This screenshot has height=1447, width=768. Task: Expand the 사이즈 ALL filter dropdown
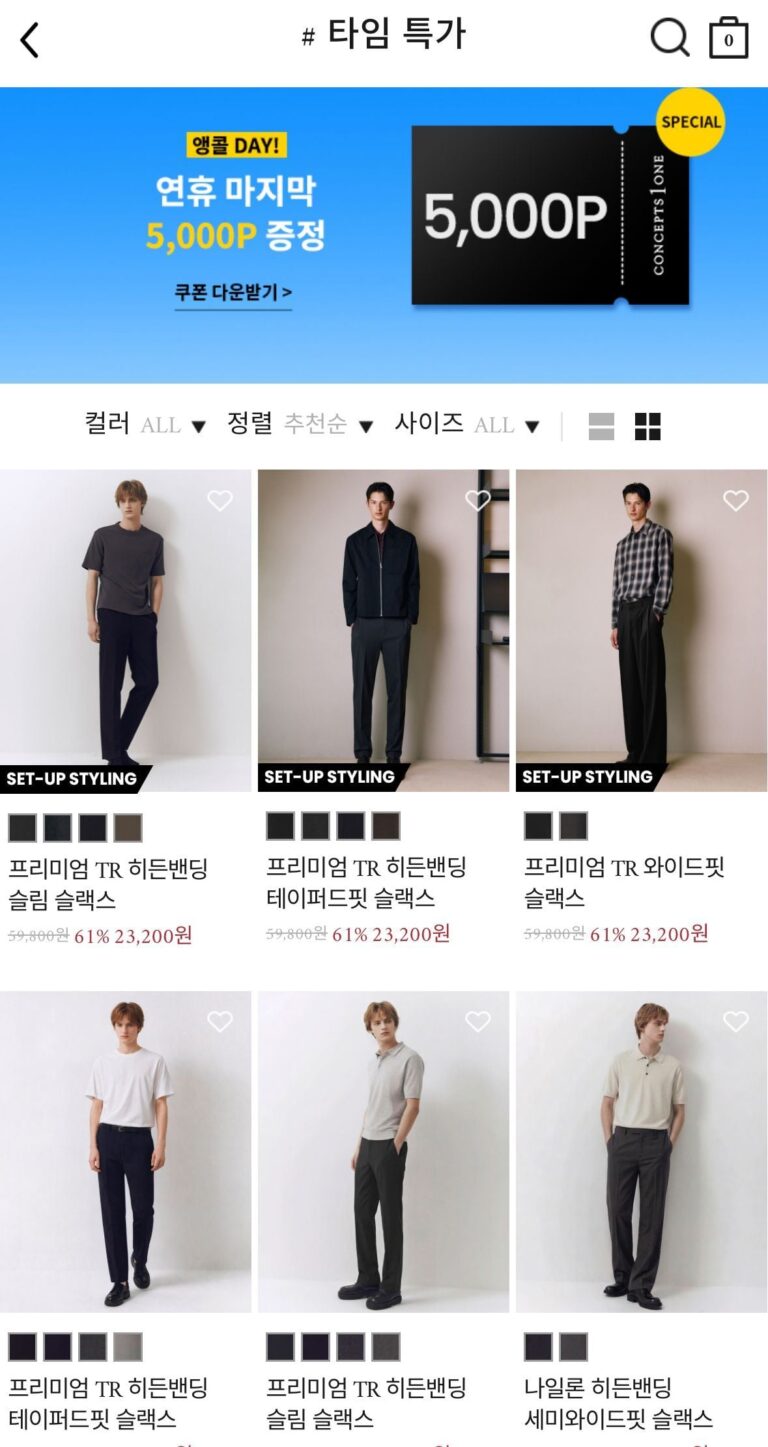(467, 425)
